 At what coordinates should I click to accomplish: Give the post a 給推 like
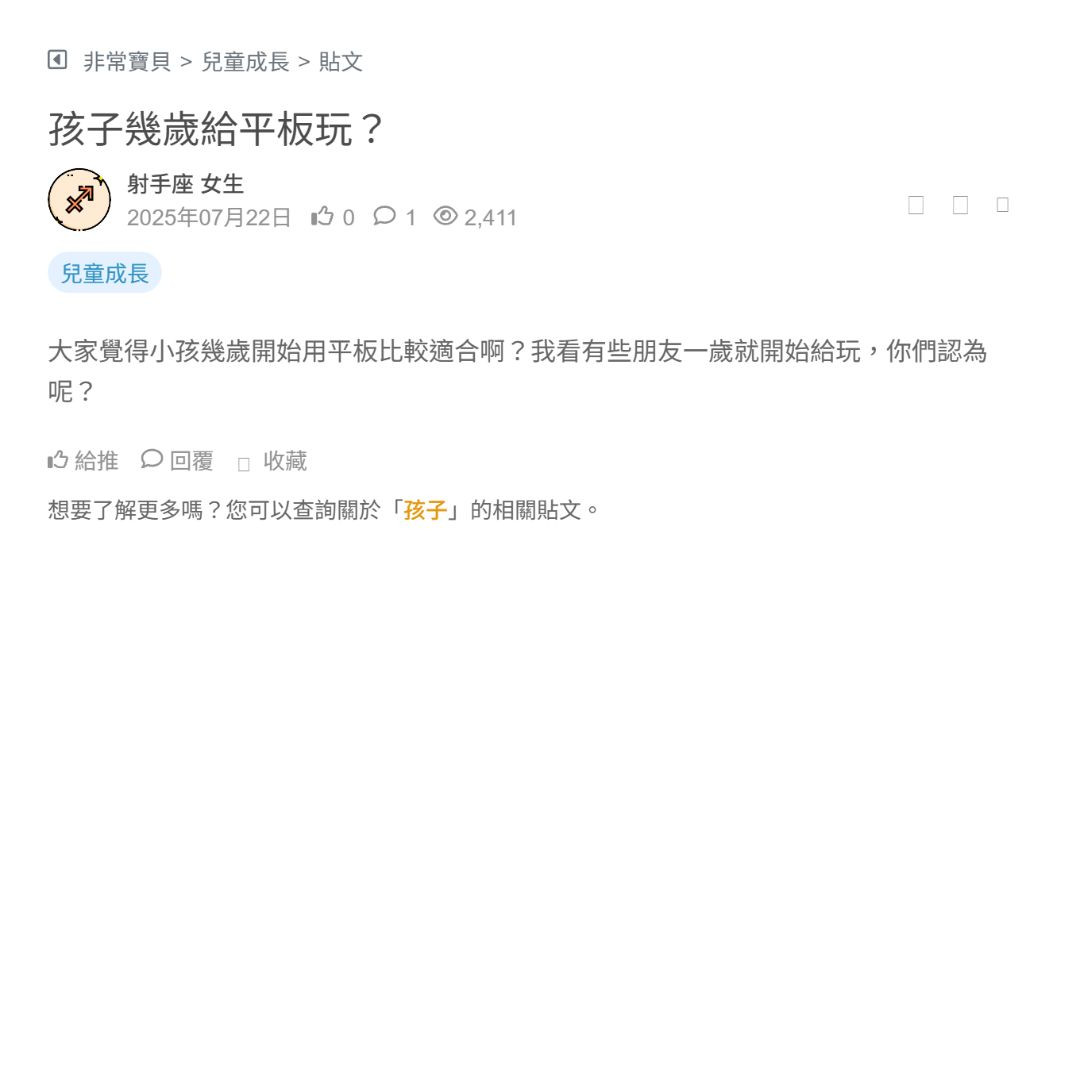pos(83,460)
